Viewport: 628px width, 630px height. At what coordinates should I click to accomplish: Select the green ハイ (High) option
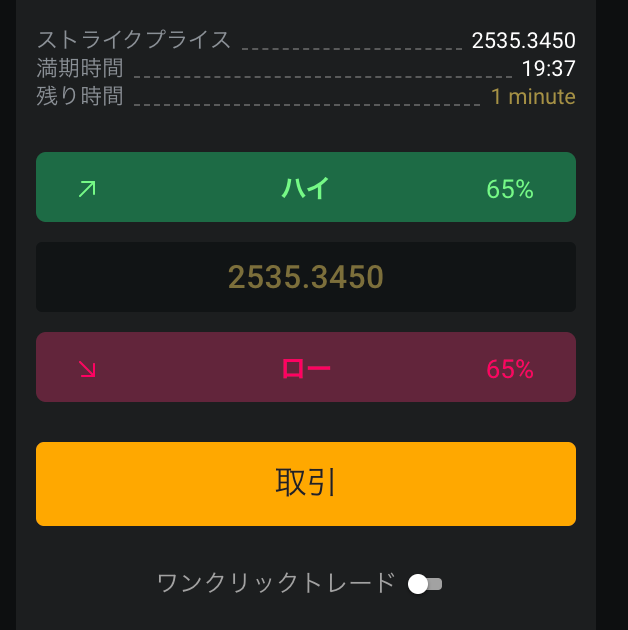[305, 187]
